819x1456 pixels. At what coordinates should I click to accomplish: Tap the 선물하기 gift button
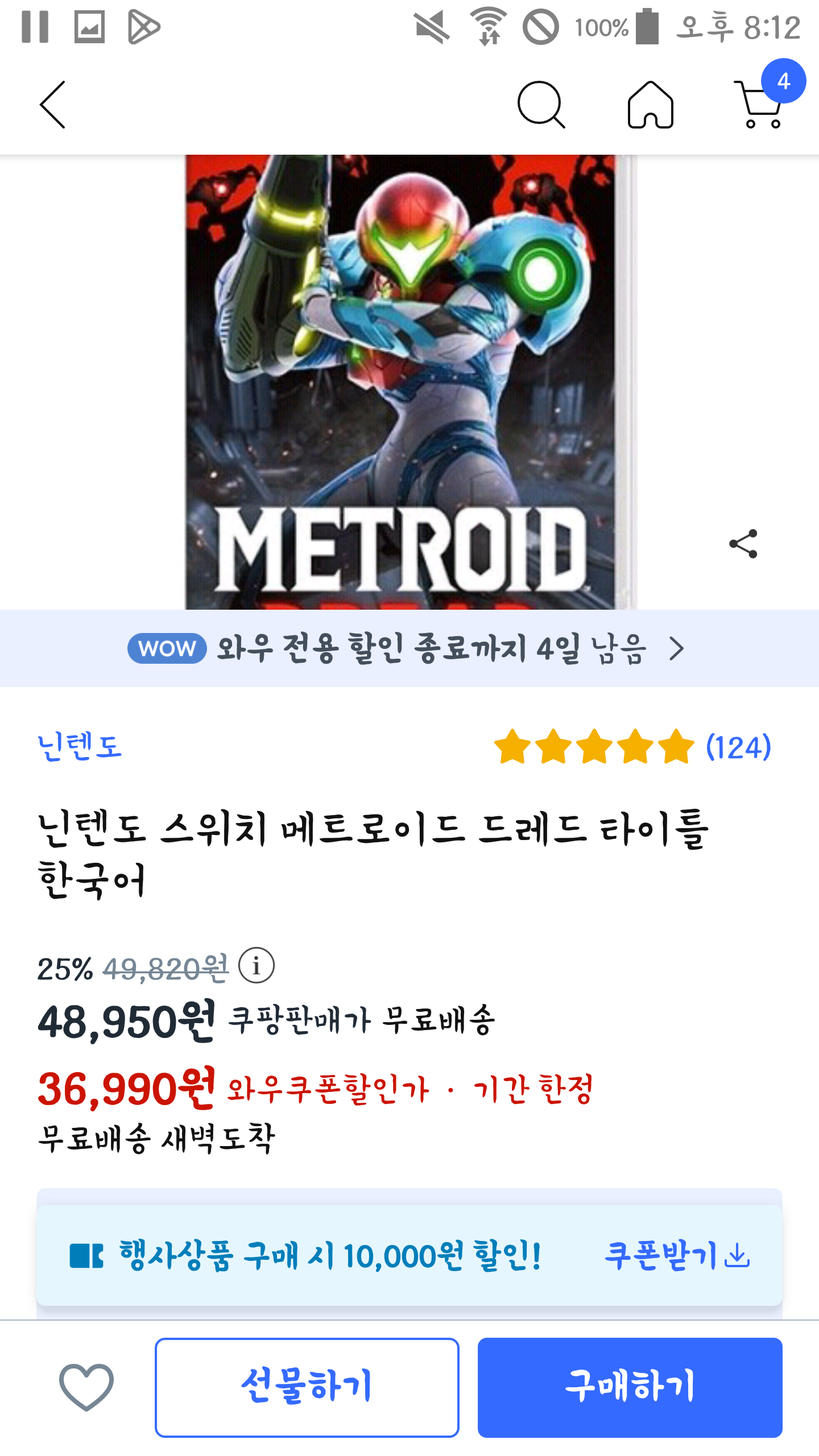(x=307, y=1387)
